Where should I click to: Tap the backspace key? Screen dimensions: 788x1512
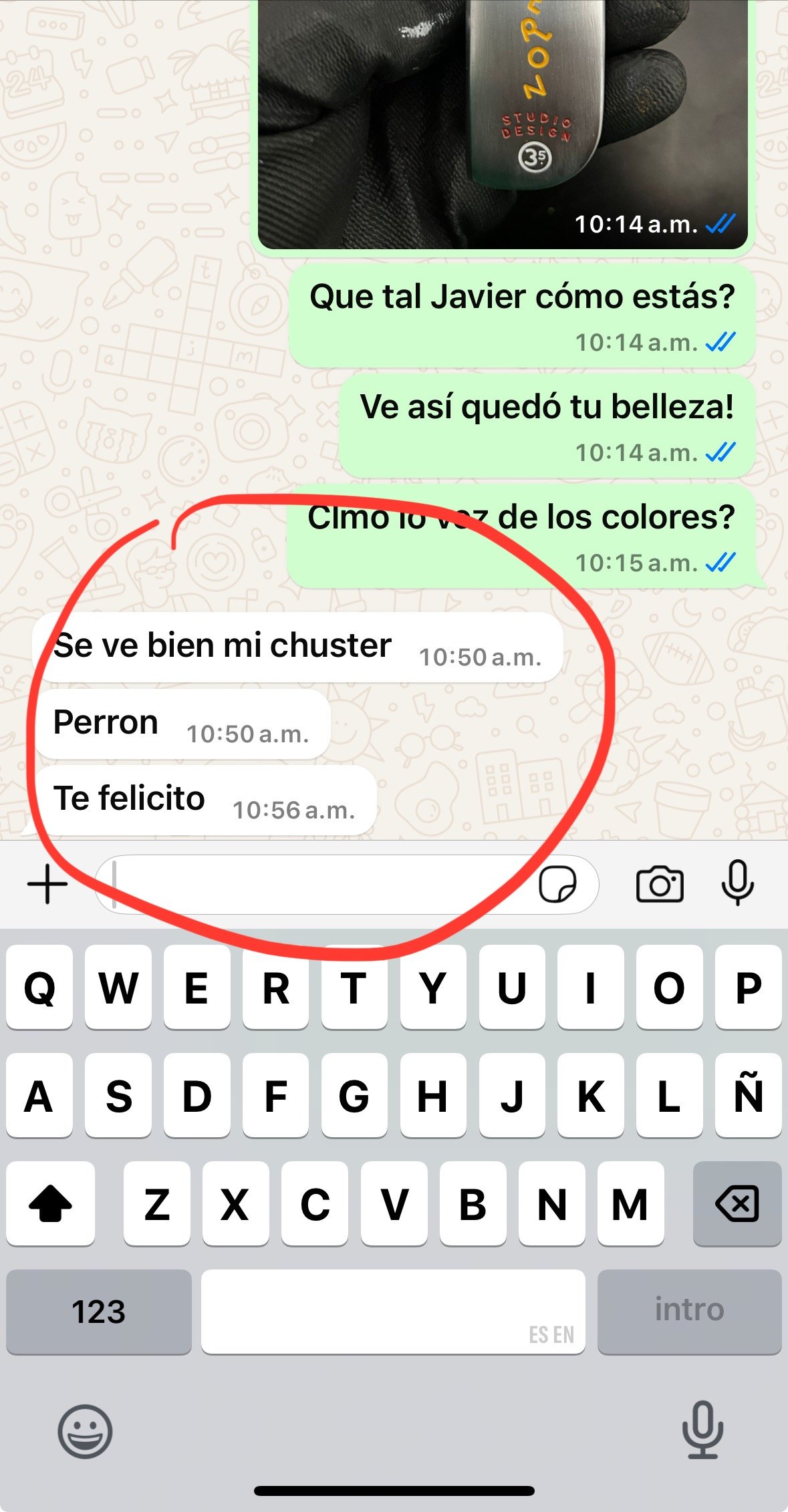point(737,1204)
